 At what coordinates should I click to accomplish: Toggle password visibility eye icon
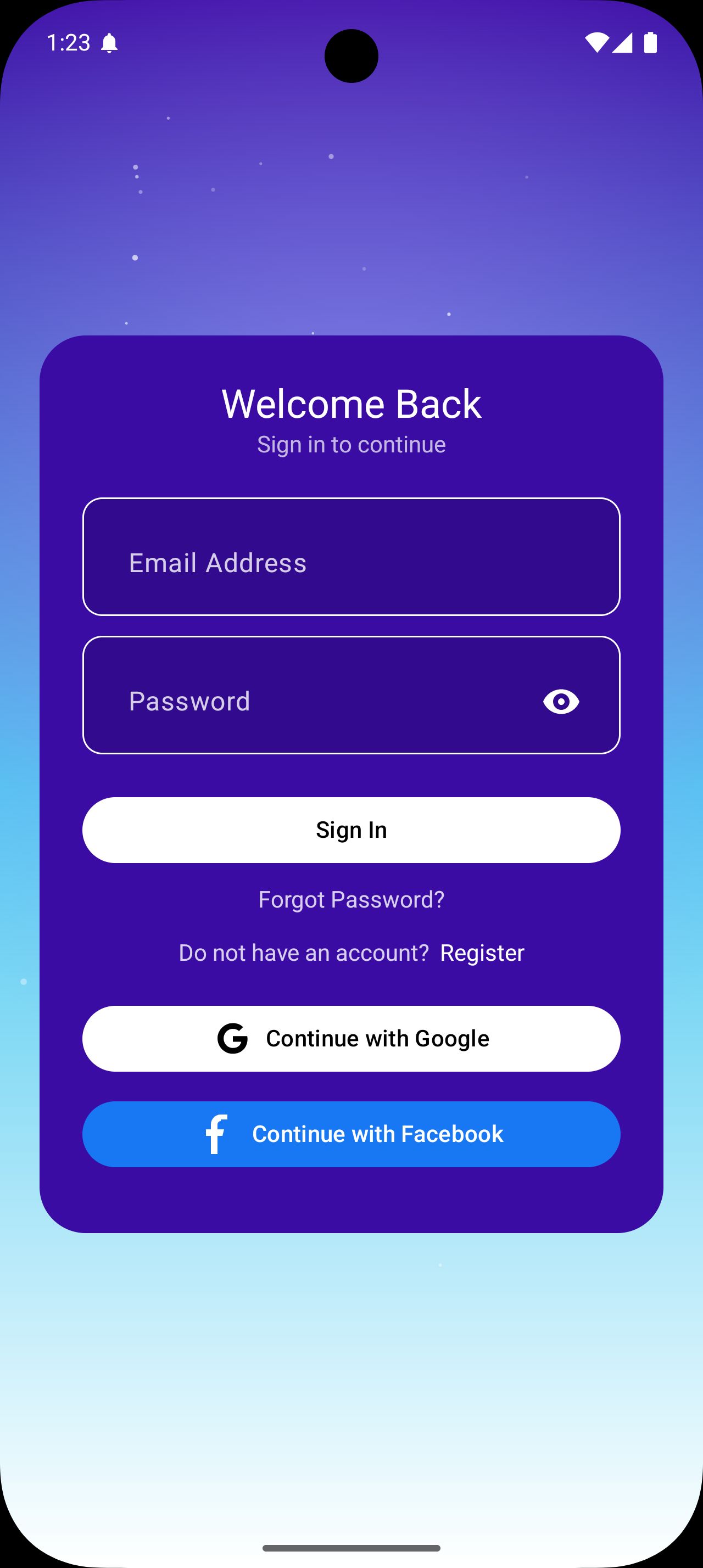click(561, 702)
